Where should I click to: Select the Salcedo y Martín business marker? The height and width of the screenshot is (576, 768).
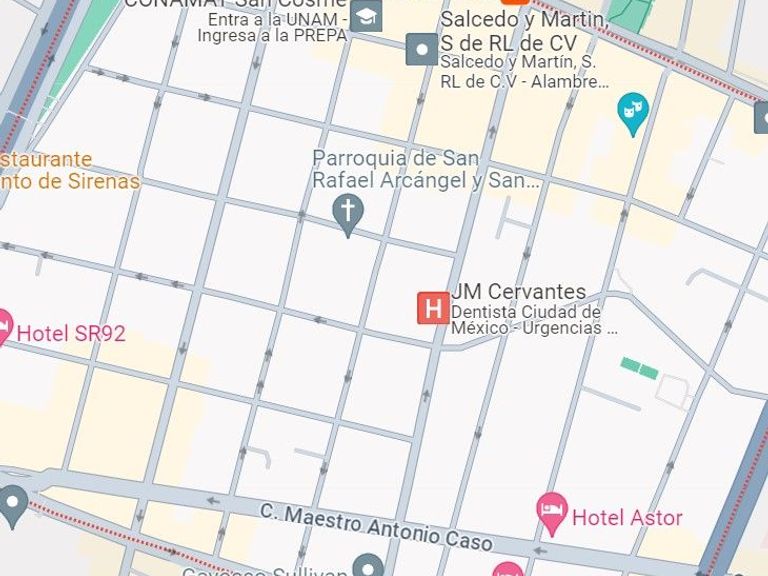(x=422, y=49)
